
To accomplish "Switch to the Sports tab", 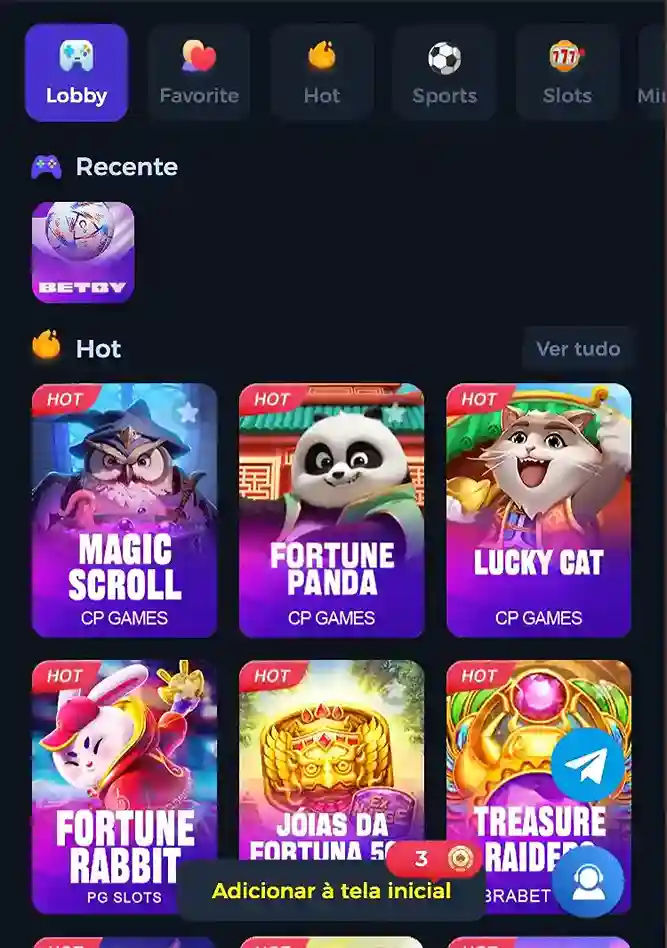I will (444, 73).
